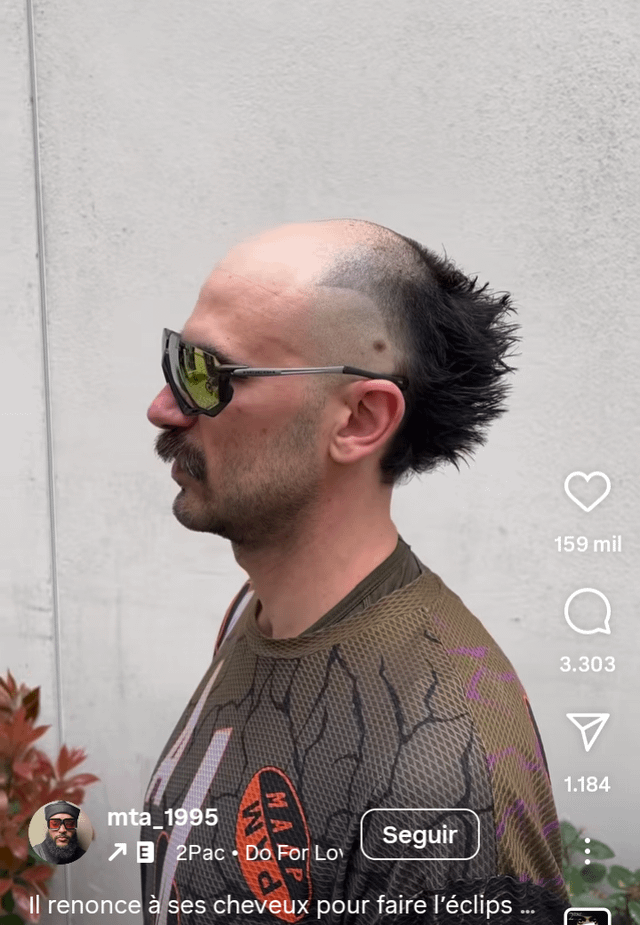Open the comments on this reel

[587, 611]
